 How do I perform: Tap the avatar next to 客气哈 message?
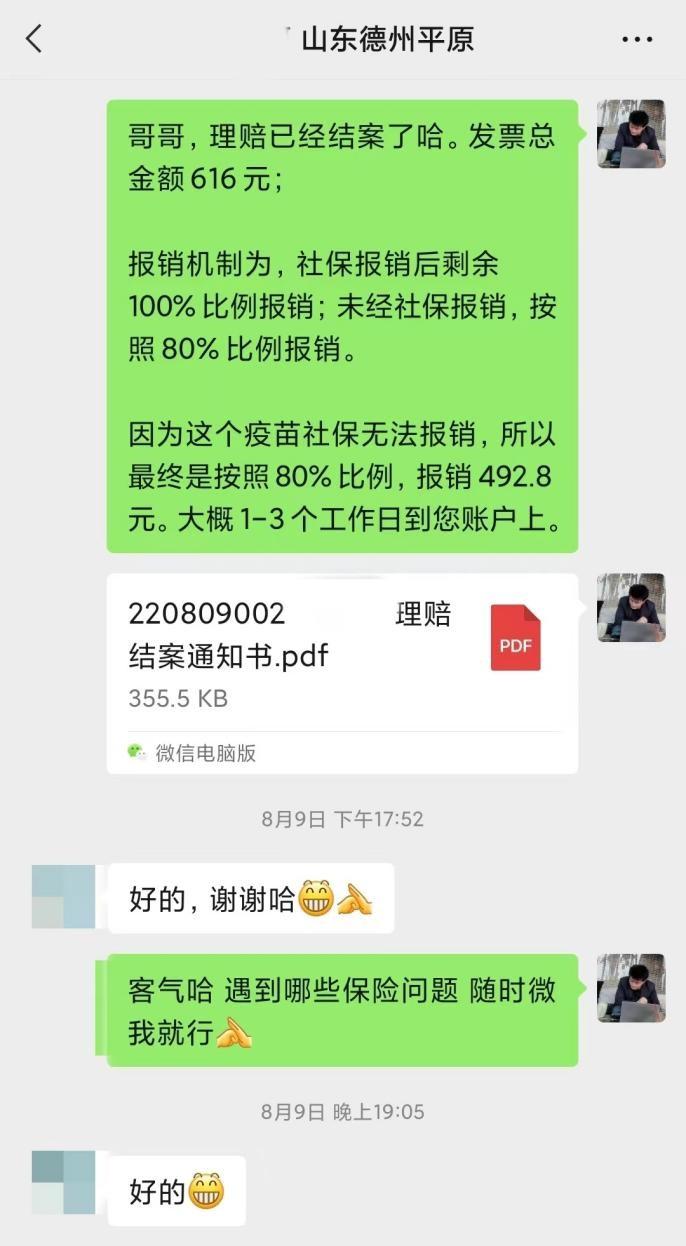tap(631, 988)
